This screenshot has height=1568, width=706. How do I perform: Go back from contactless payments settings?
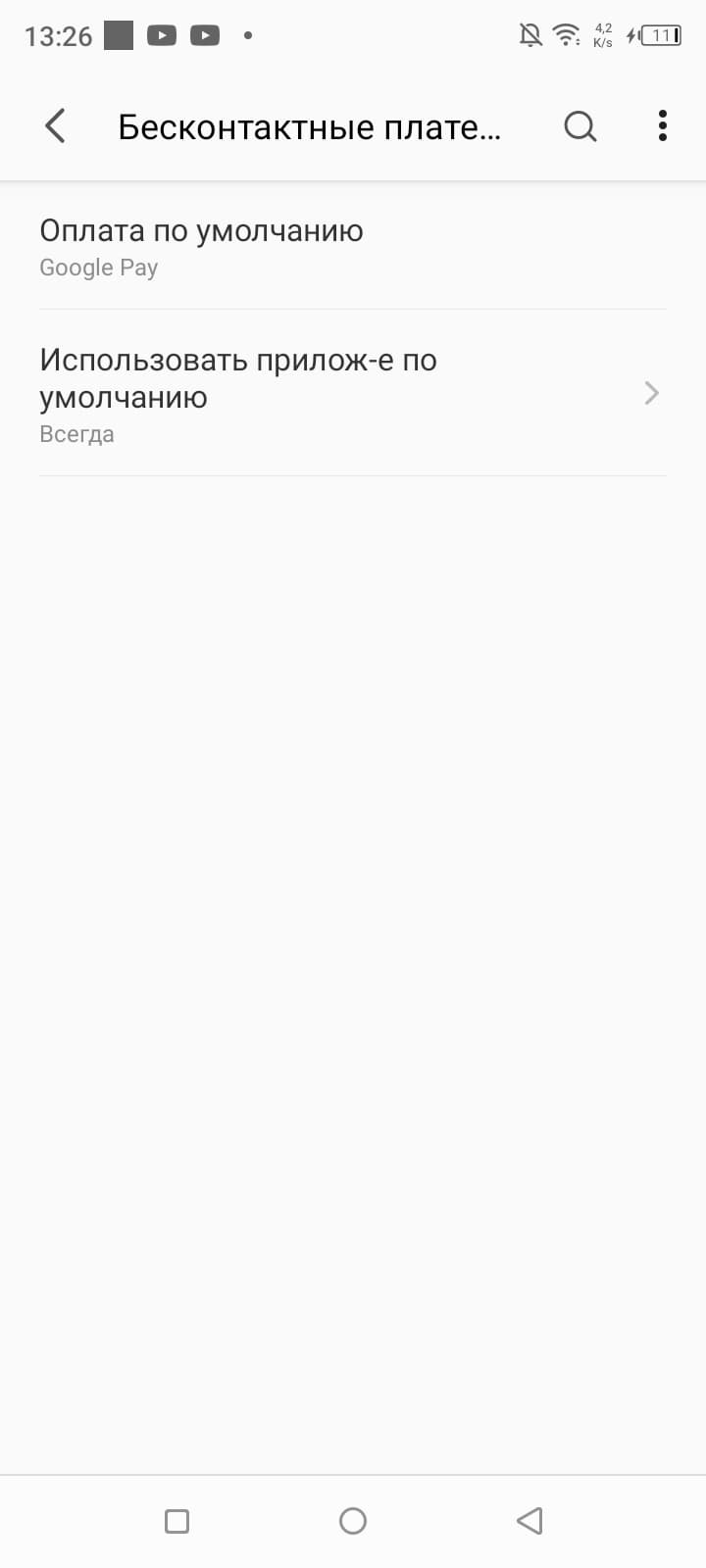click(56, 126)
